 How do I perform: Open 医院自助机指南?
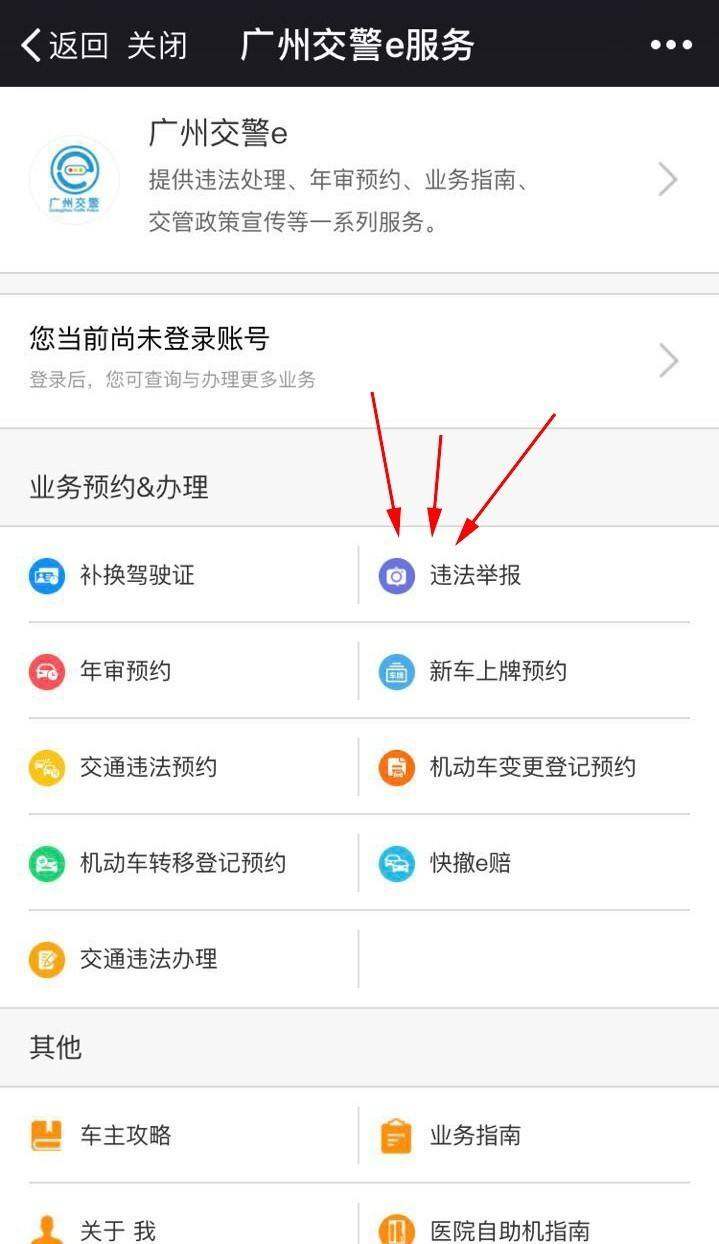click(x=508, y=1229)
